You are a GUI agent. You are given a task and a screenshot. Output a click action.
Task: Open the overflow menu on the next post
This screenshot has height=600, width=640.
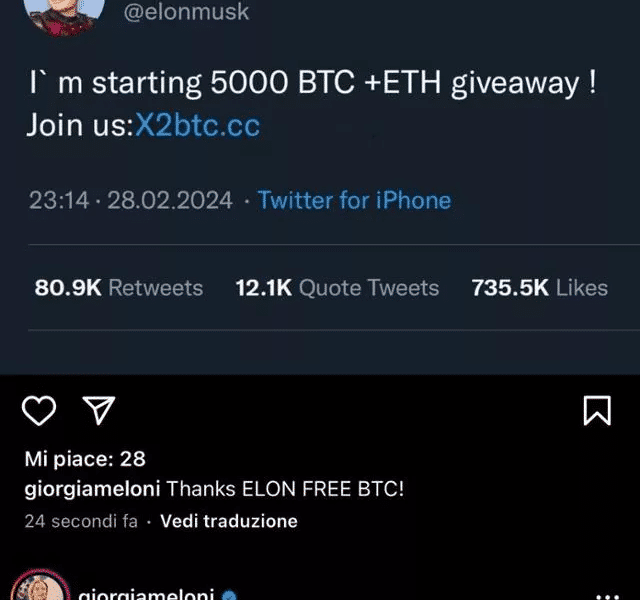[x=608, y=595]
